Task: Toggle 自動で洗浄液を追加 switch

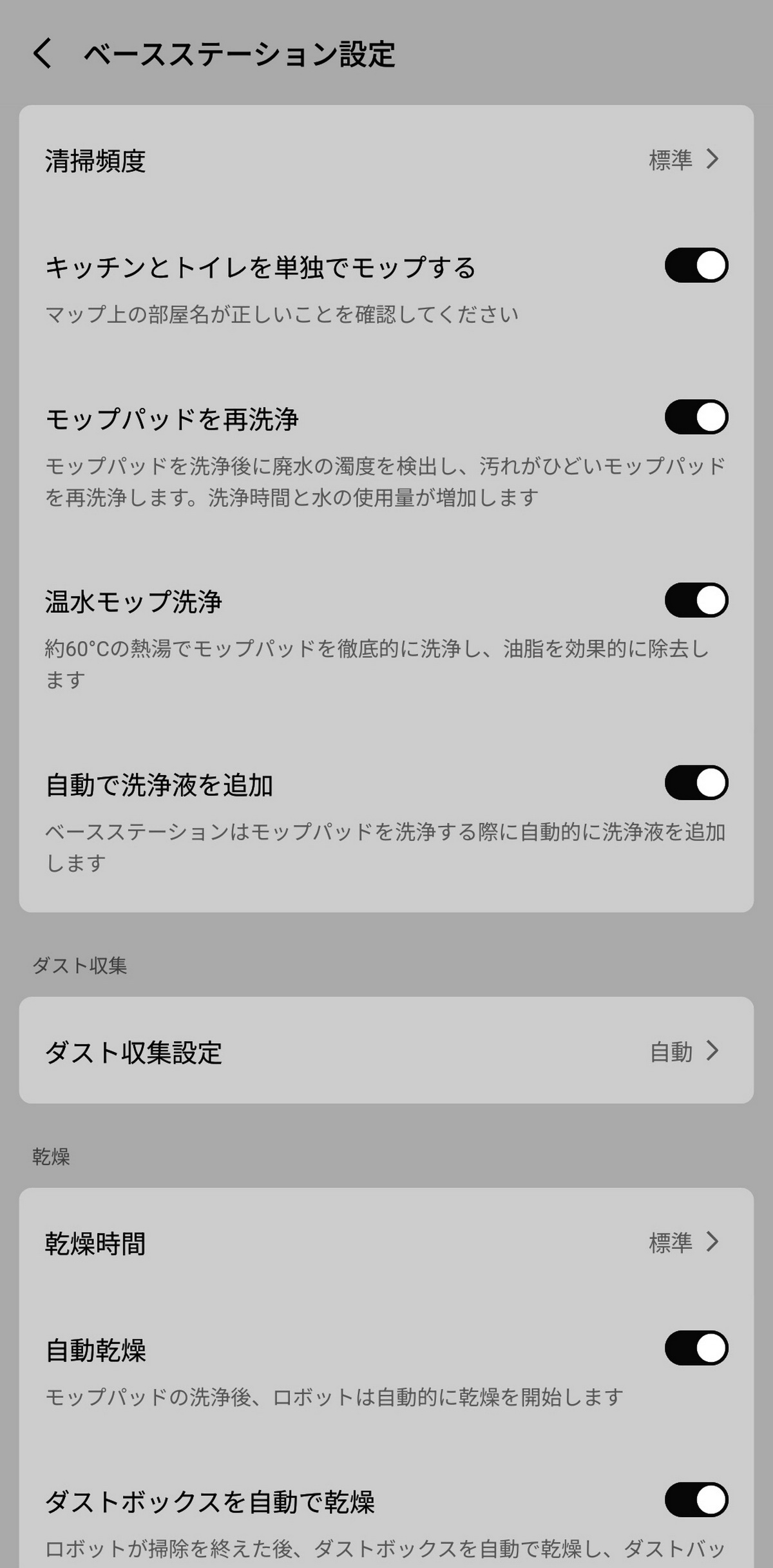Action: (x=696, y=783)
